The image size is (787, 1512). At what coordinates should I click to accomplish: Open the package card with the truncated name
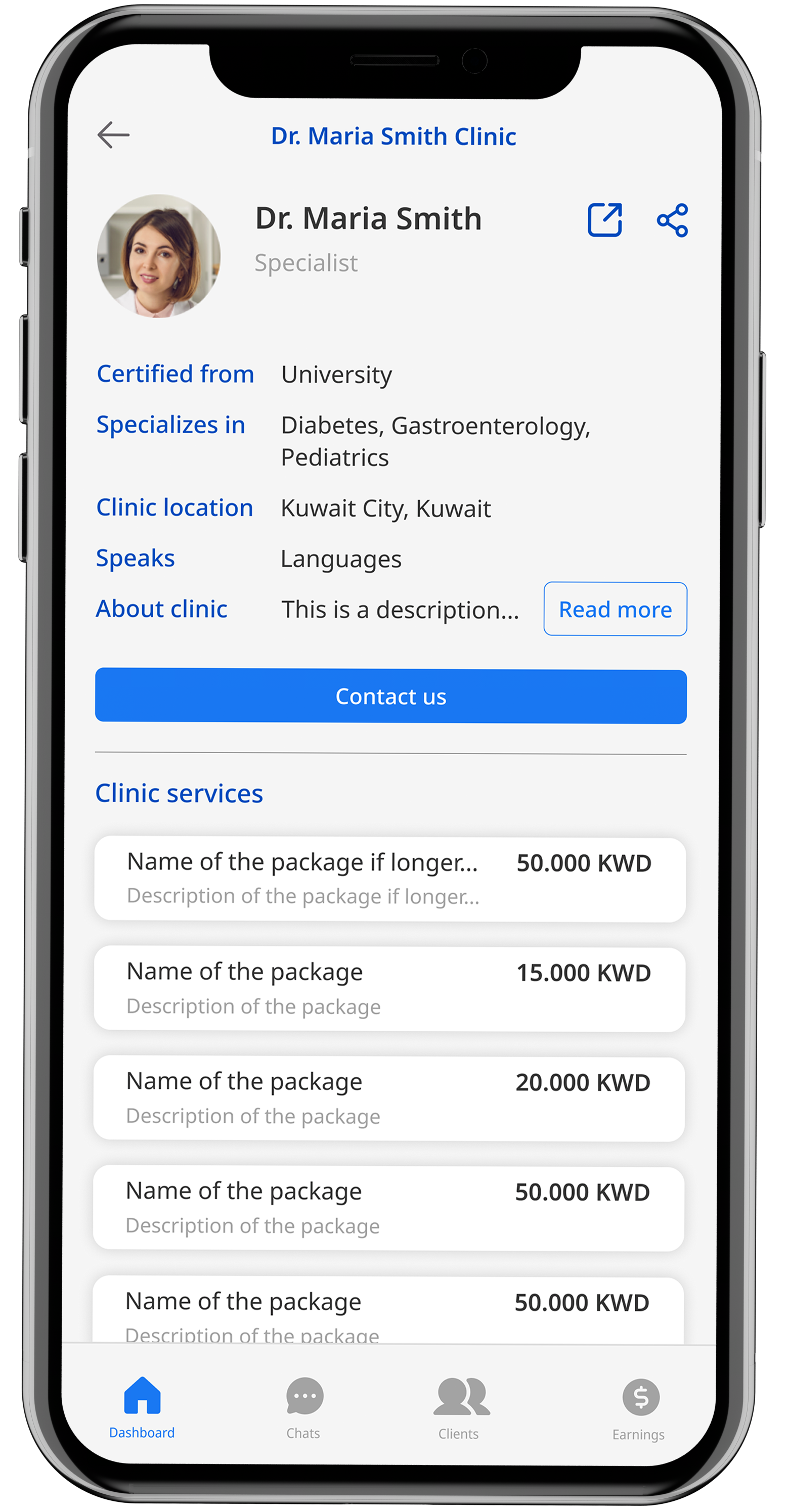389,879
